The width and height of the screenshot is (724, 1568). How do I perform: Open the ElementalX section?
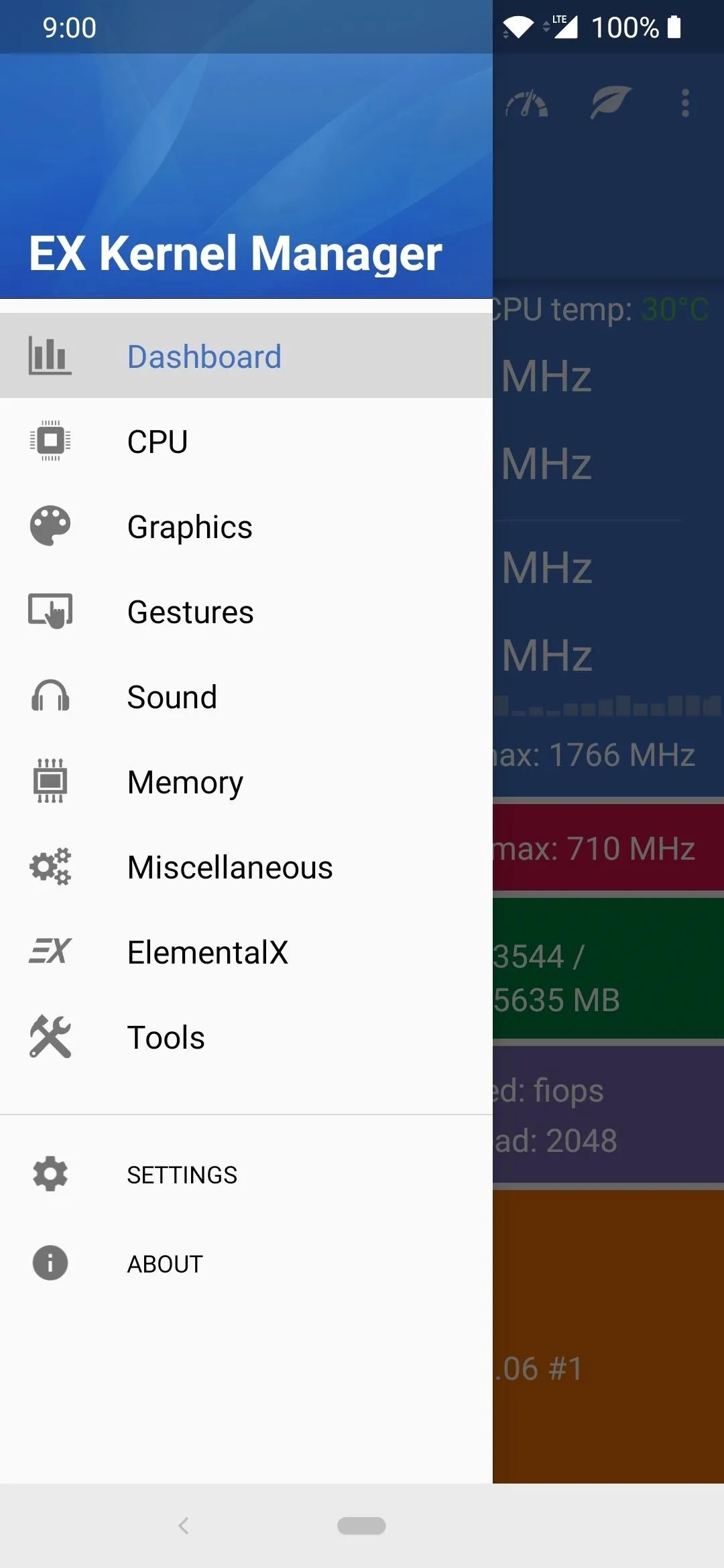point(246,952)
